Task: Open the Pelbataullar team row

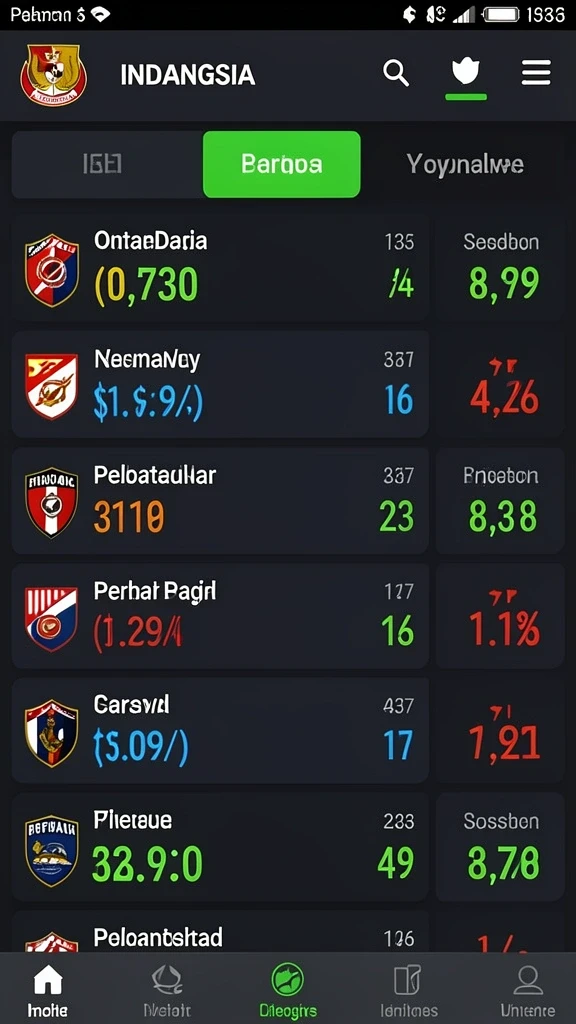Action: [x=220, y=501]
